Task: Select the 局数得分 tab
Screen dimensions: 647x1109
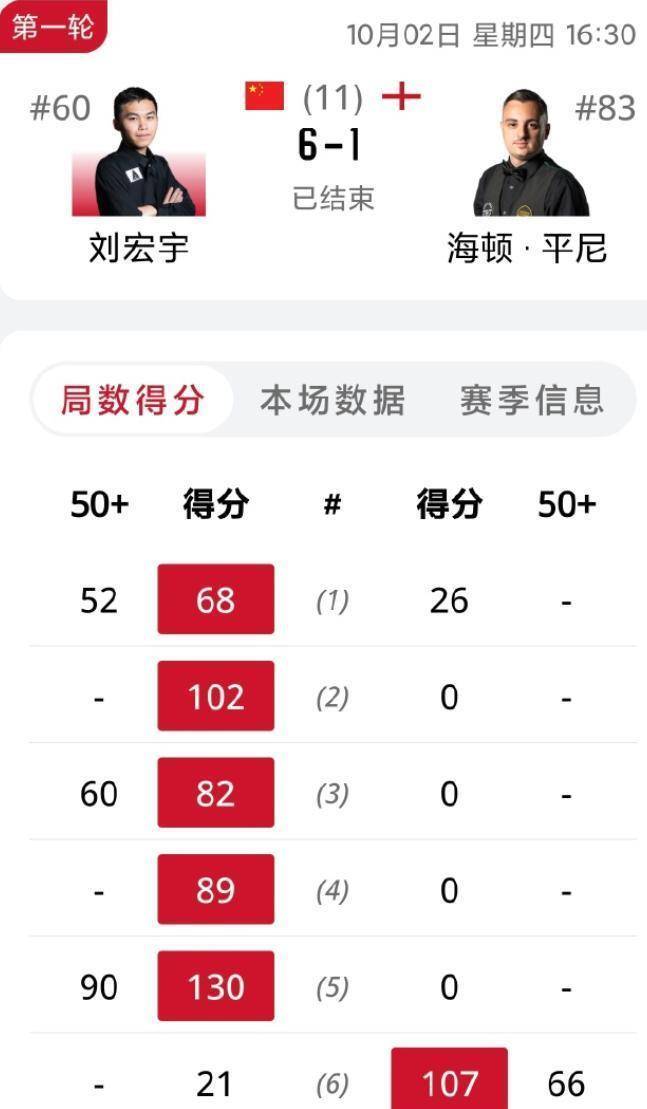Action: pos(133,400)
